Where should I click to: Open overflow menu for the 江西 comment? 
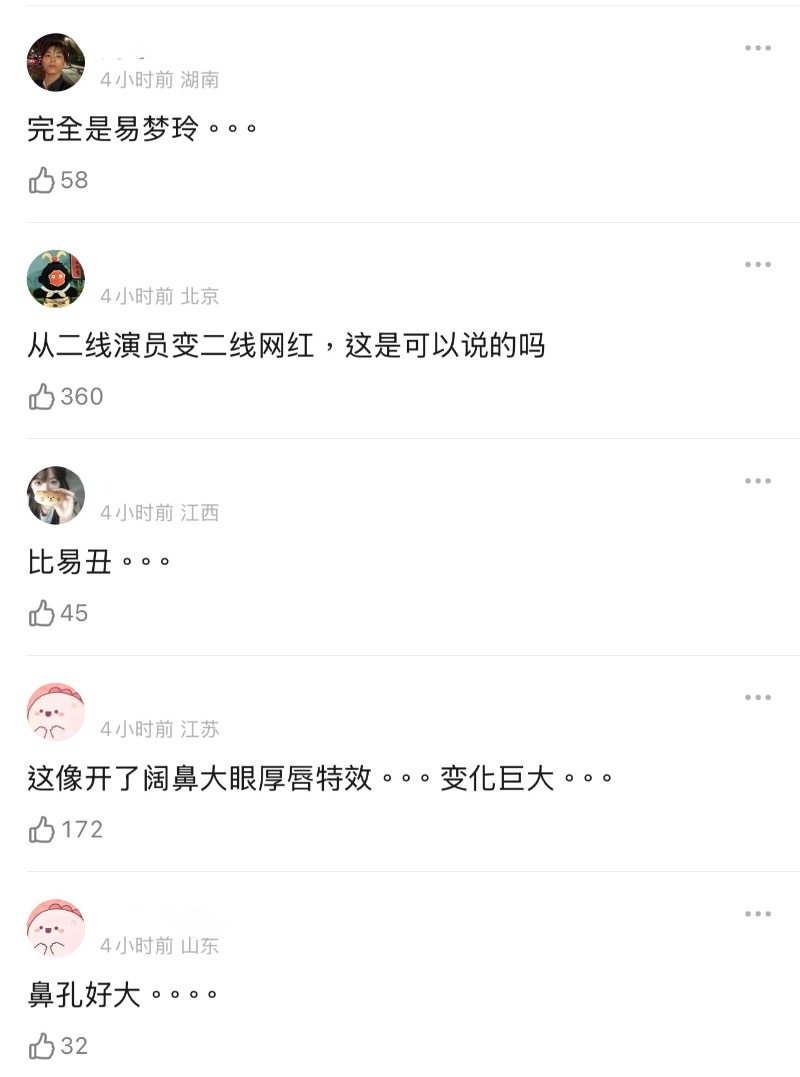click(758, 481)
